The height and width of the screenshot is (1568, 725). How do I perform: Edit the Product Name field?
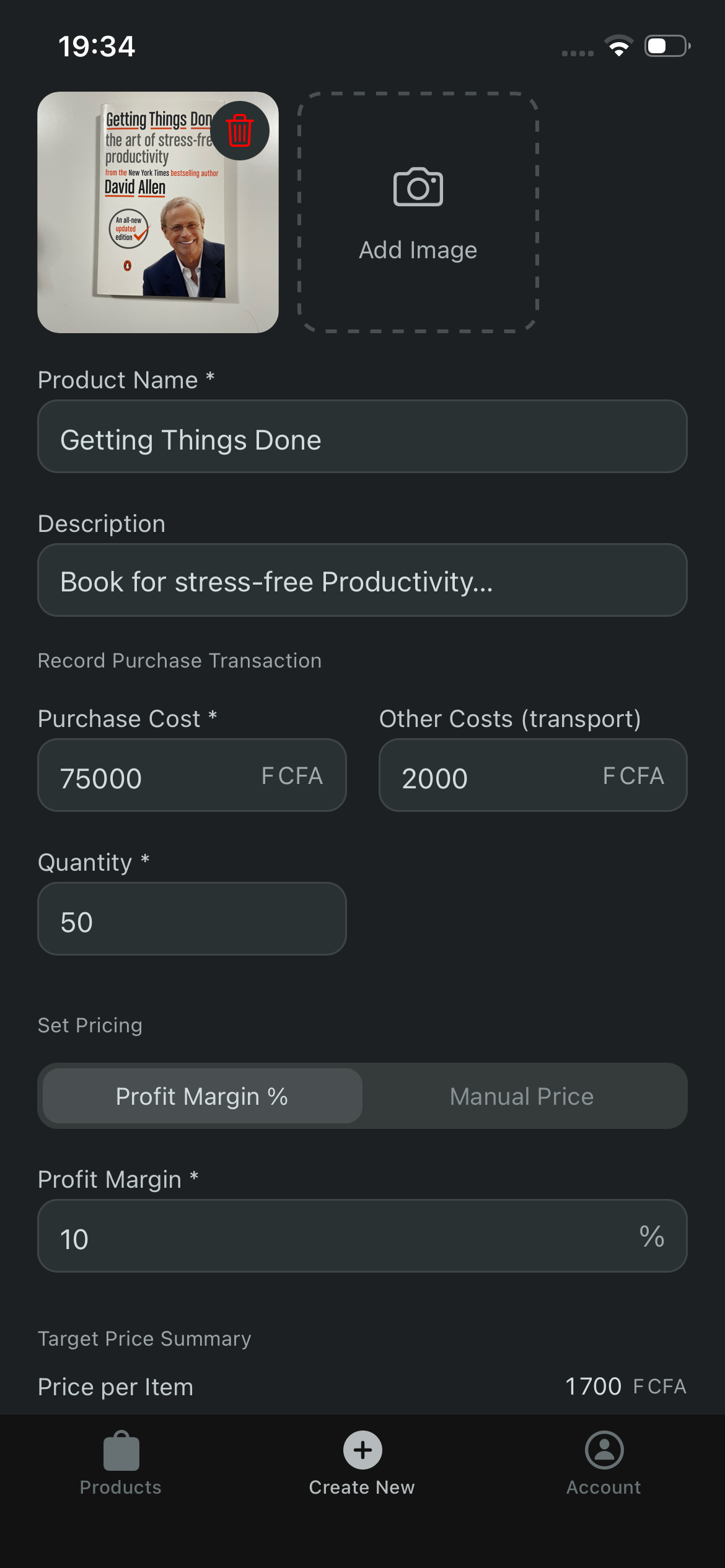click(362, 437)
